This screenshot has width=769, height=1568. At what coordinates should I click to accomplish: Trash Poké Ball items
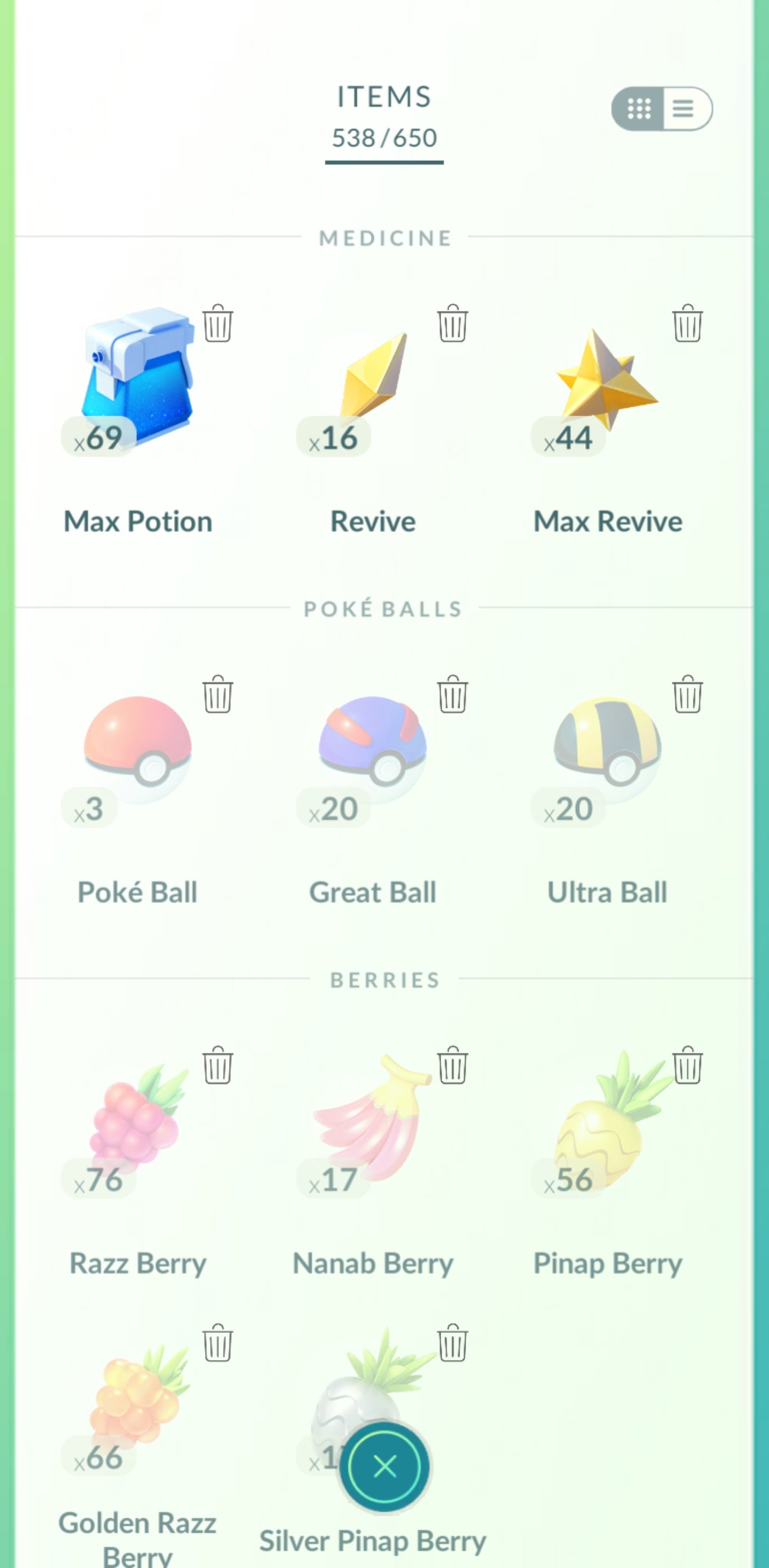pyautogui.click(x=217, y=694)
